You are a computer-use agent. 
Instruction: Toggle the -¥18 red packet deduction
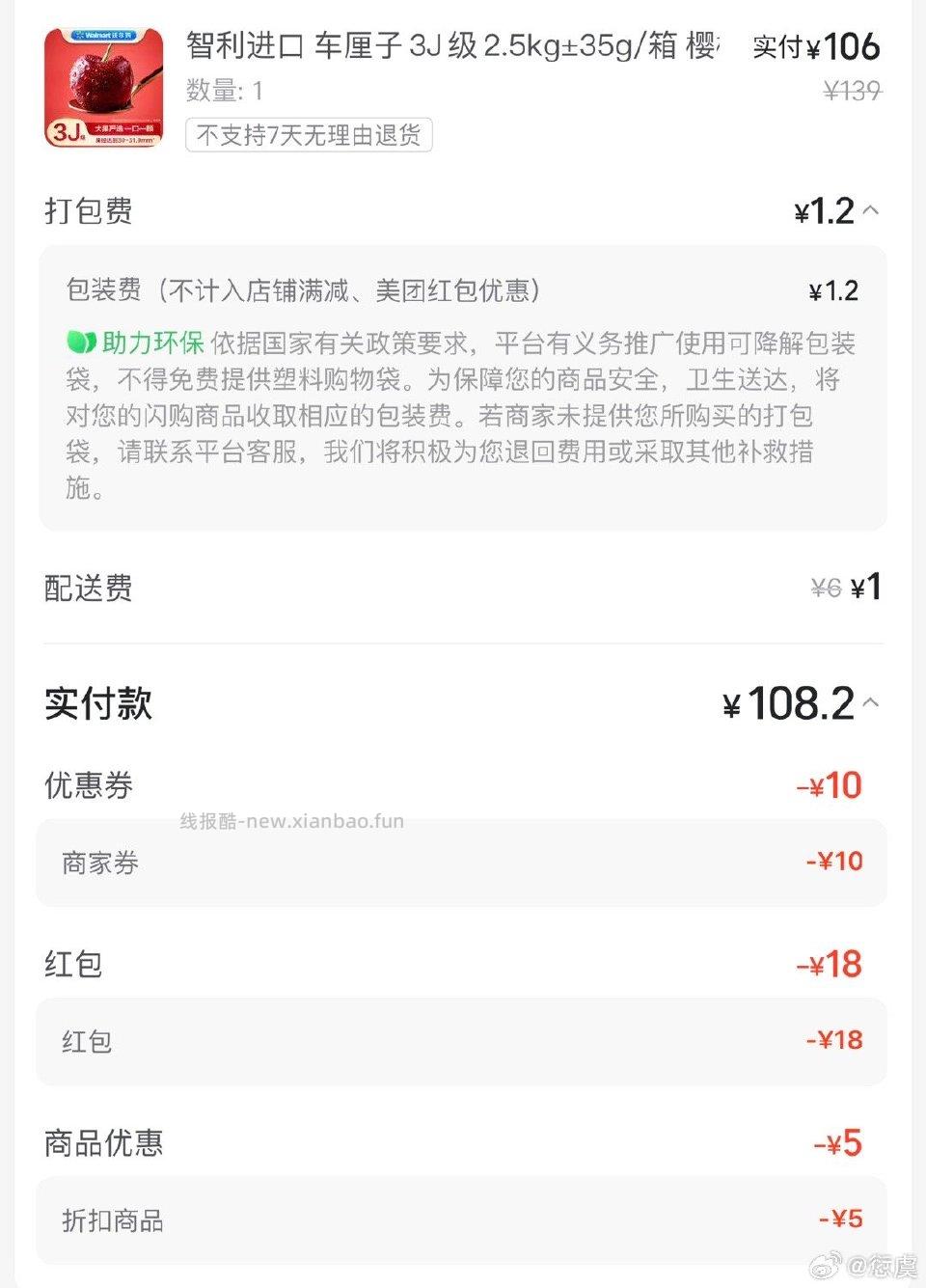830,1042
